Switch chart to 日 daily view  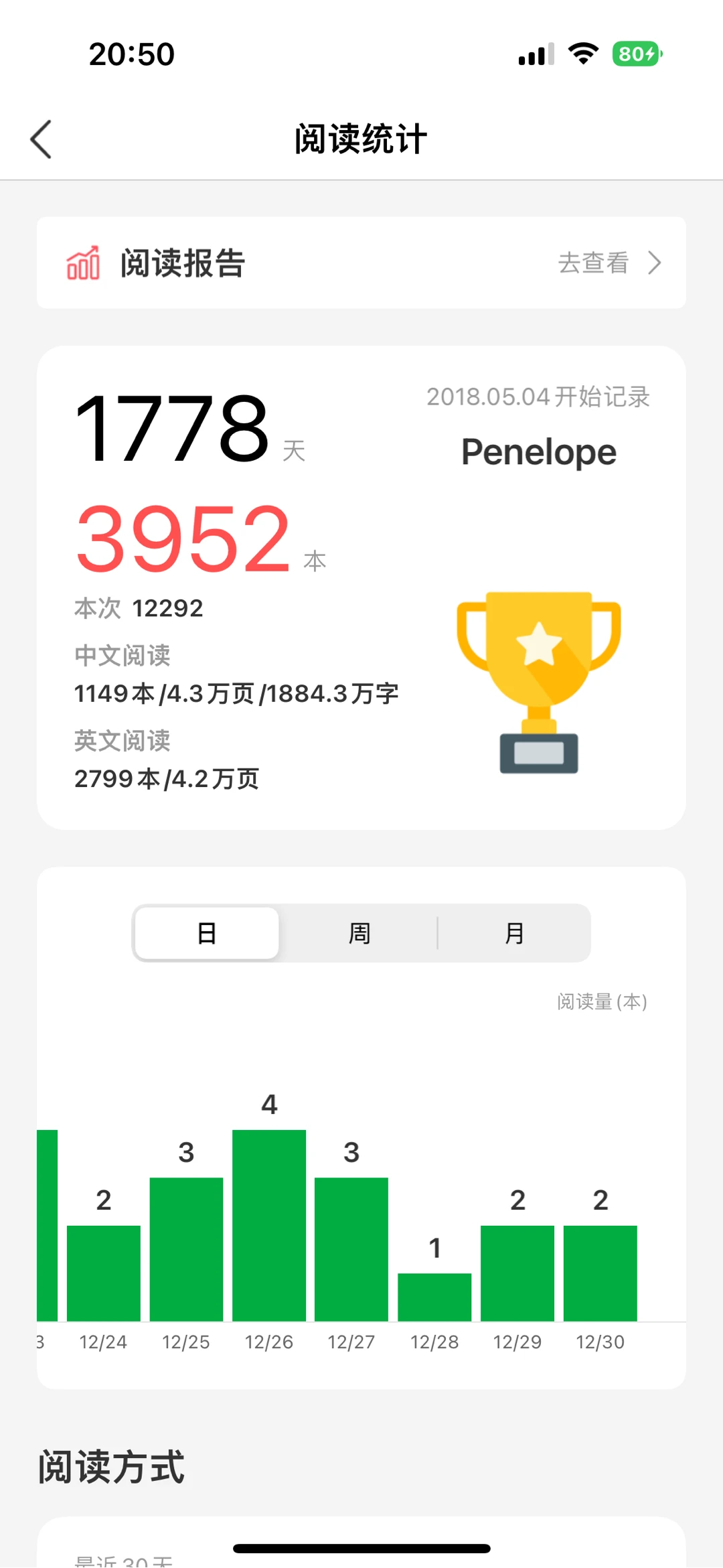pyautogui.click(x=207, y=933)
